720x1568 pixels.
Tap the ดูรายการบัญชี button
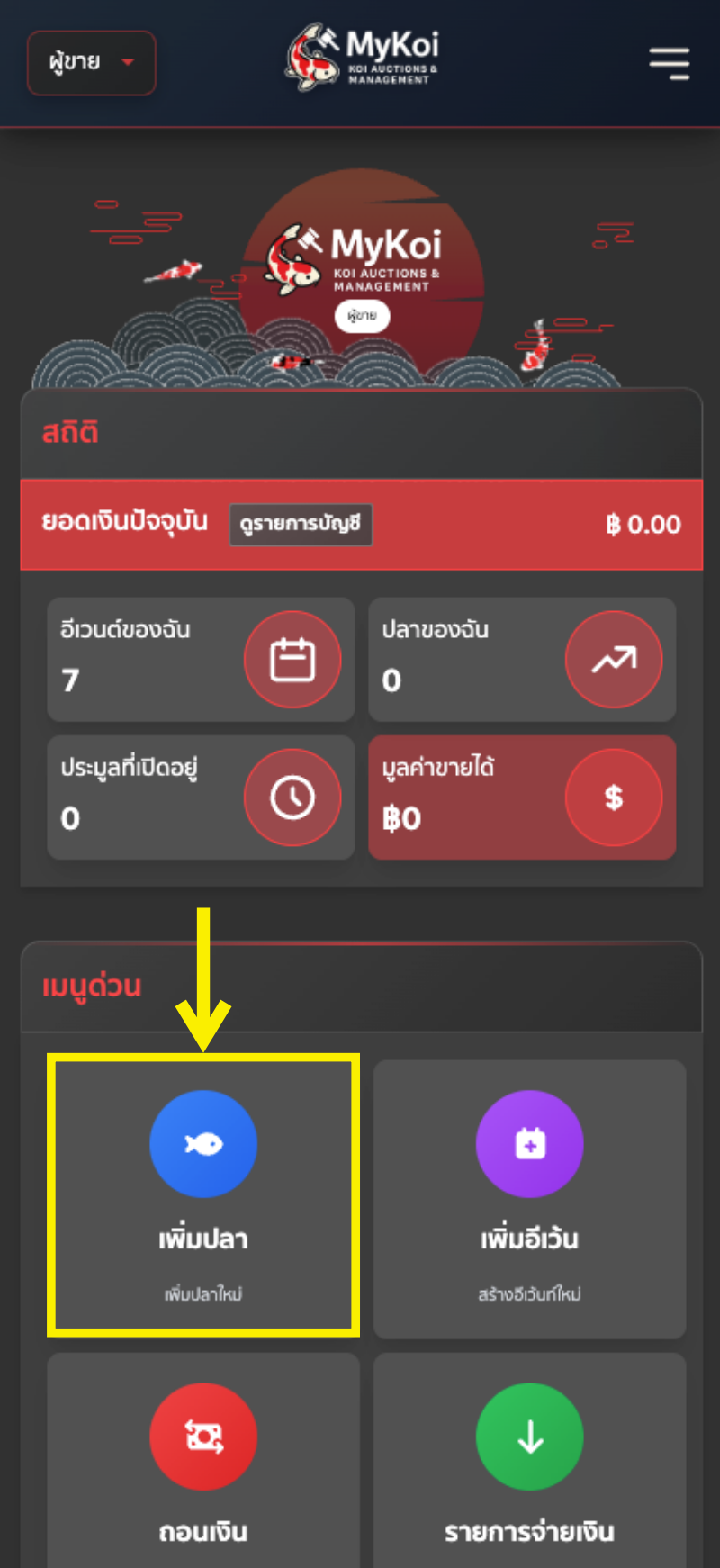301,525
